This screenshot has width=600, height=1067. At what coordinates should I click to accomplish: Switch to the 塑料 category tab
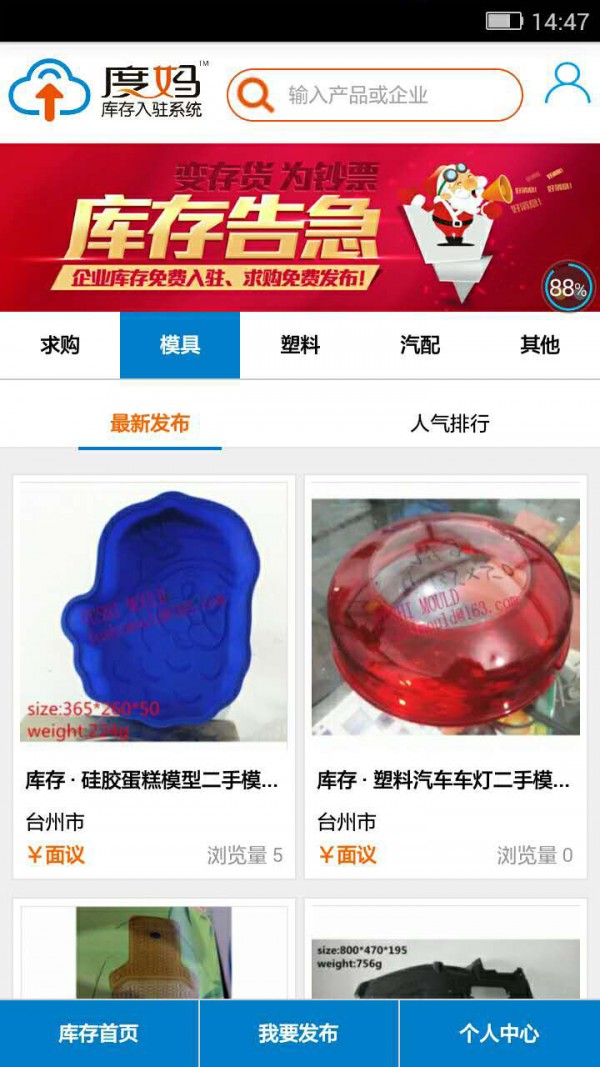[x=300, y=346]
